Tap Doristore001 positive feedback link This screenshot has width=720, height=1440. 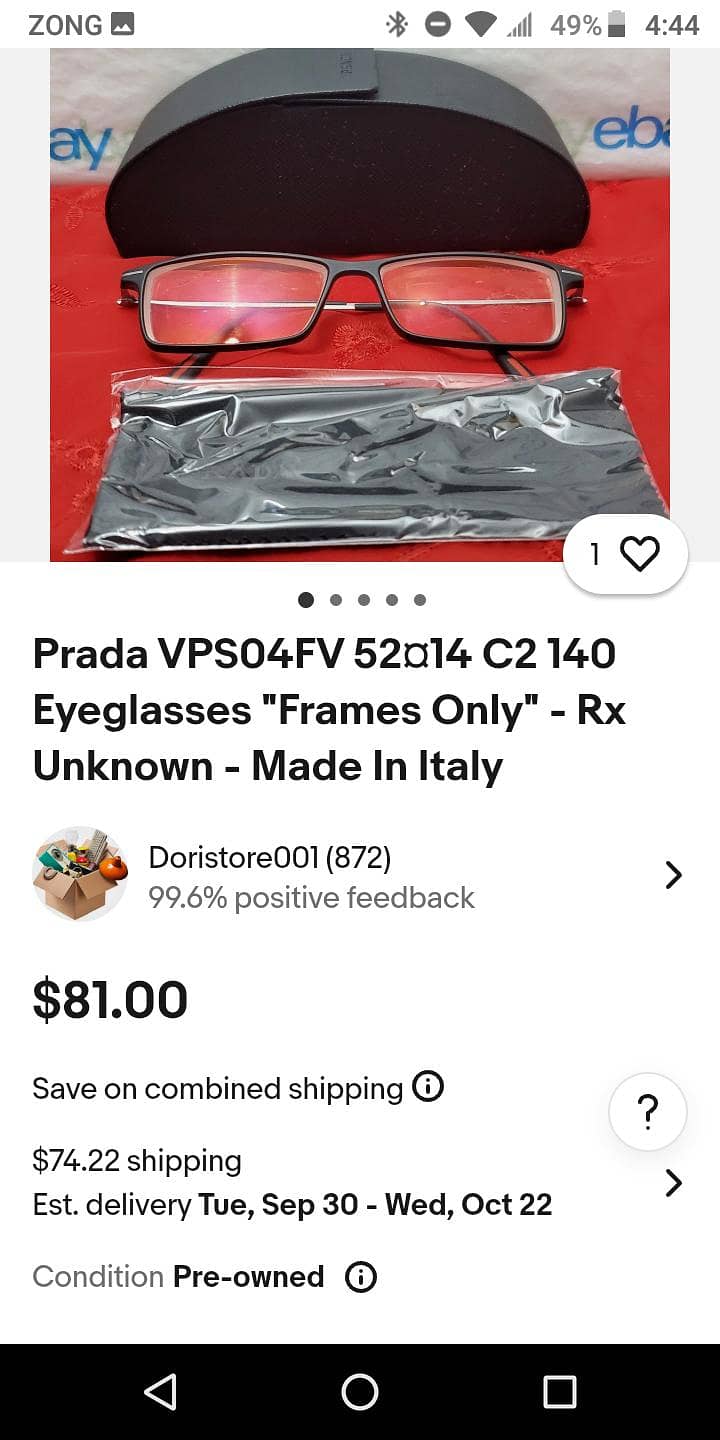tap(311, 897)
